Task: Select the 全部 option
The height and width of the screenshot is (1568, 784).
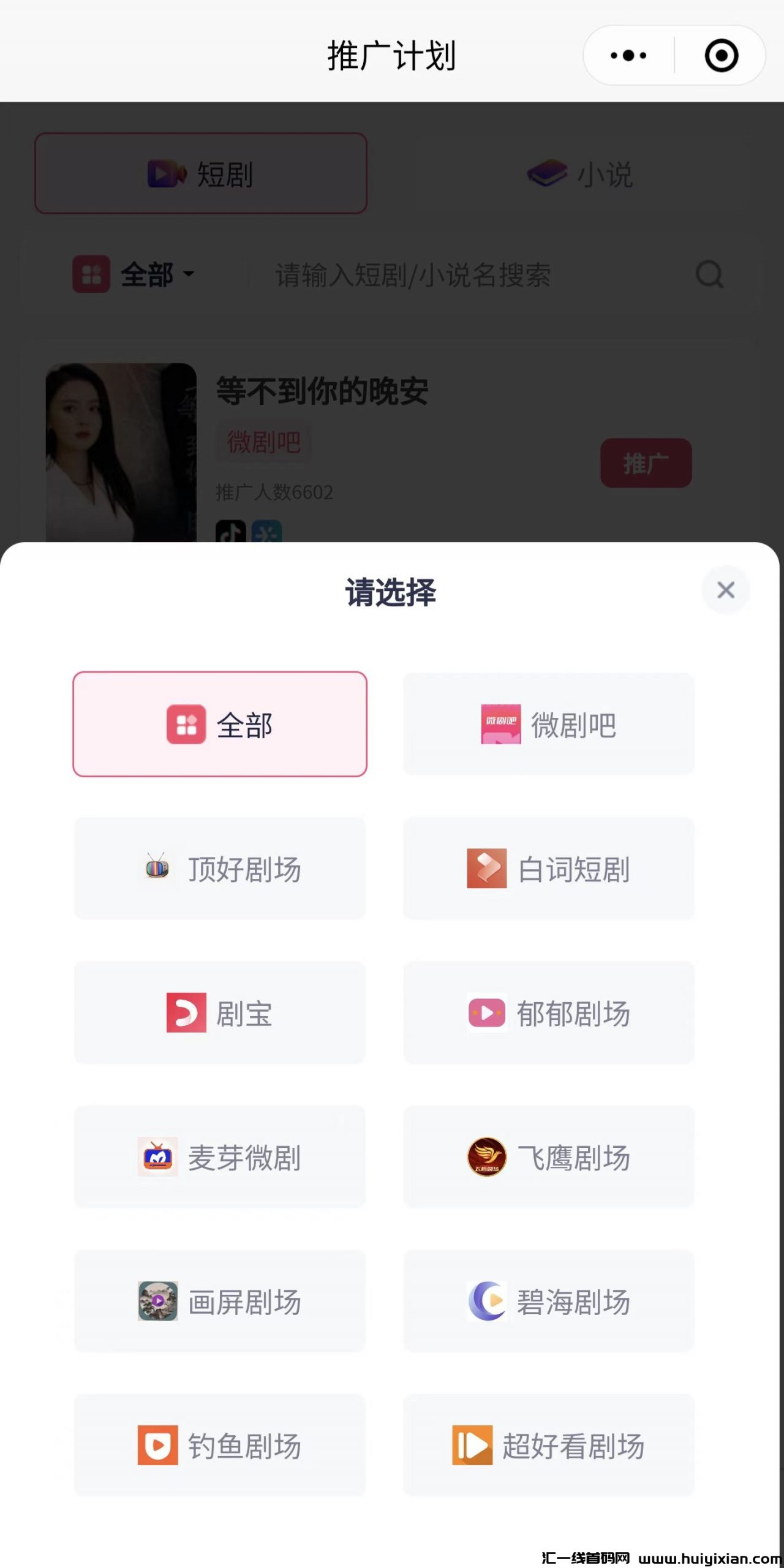Action: click(220, 724)
